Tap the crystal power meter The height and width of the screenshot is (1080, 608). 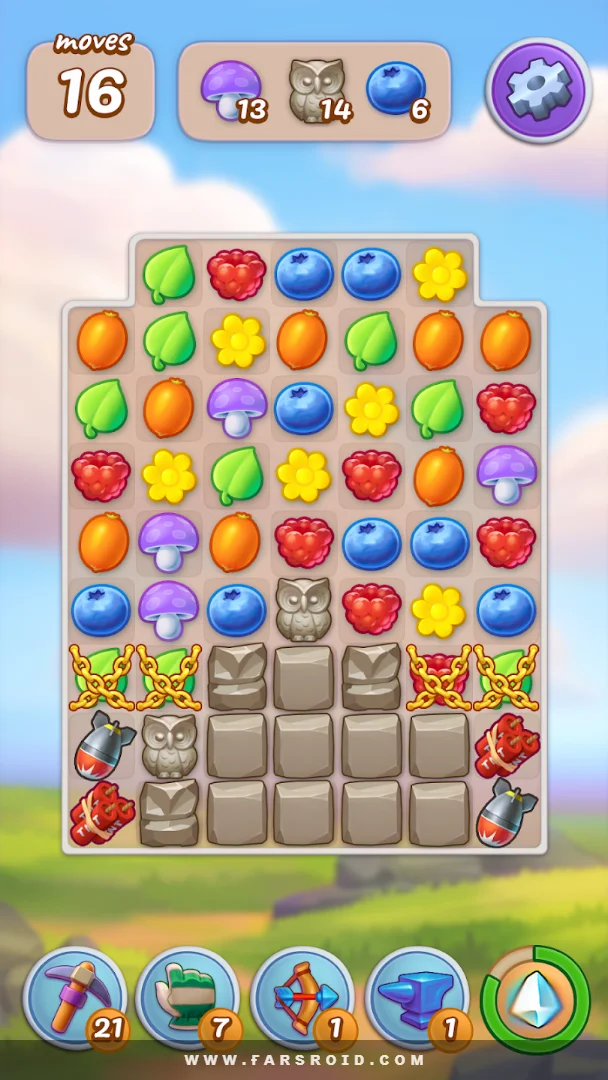click(535, 999)
